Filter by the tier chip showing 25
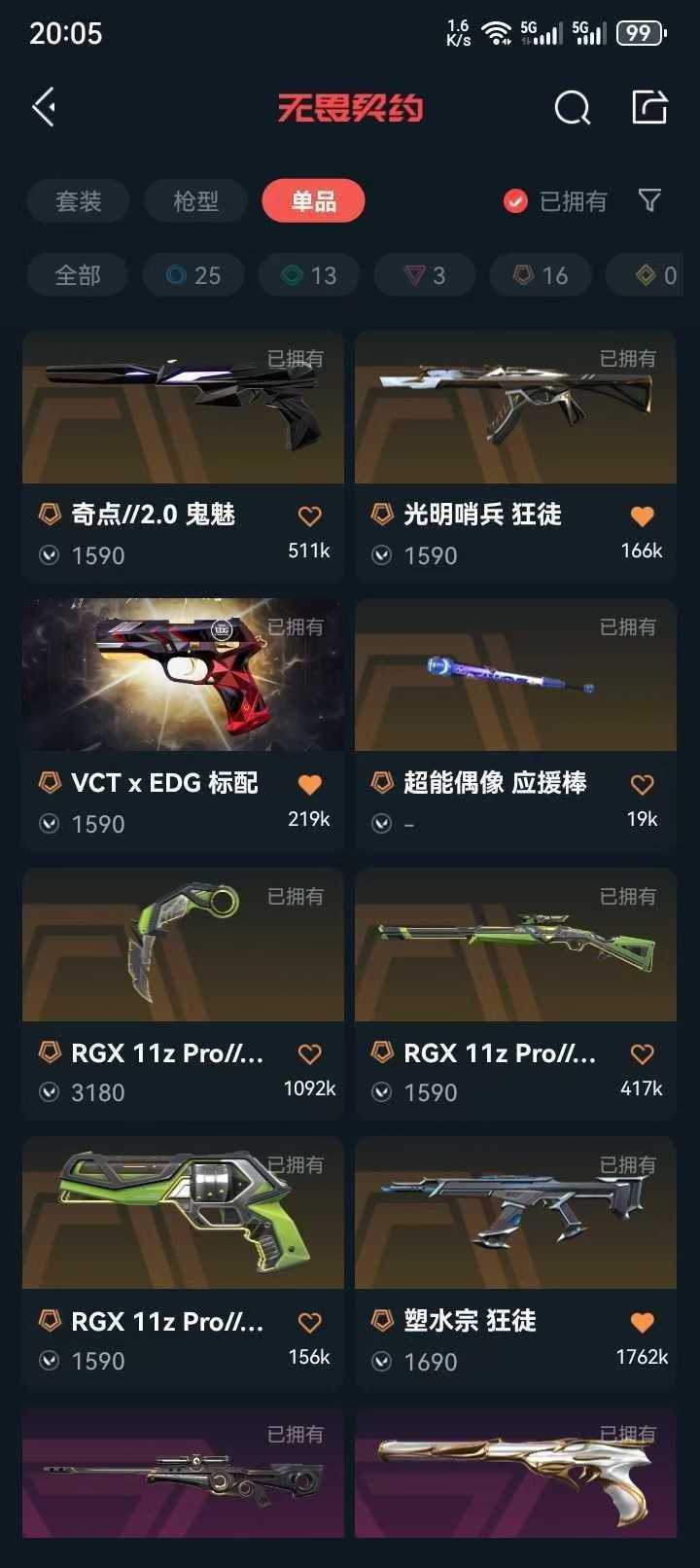The width and height of the screenshot is (700, 1568). click(193, 275)
